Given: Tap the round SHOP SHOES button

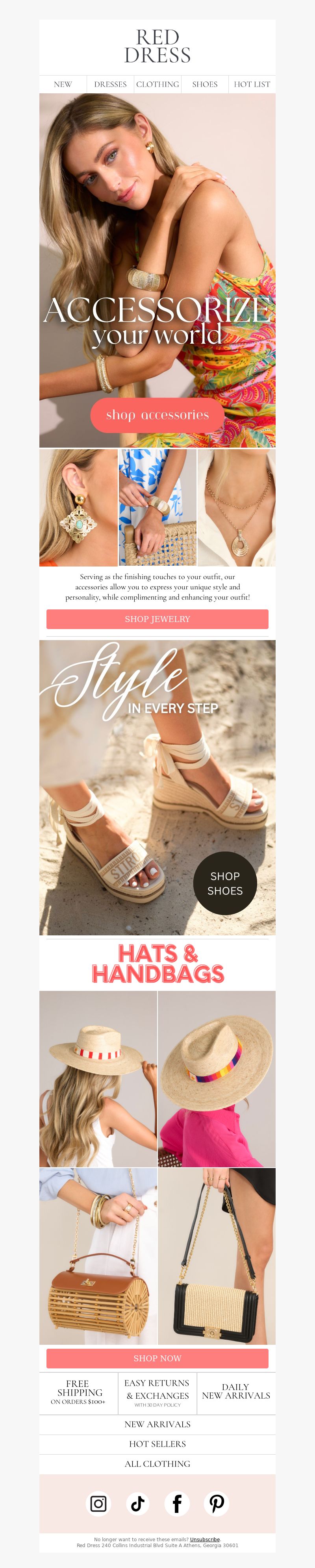Looking at the screenshot, I should coord(225,883).
